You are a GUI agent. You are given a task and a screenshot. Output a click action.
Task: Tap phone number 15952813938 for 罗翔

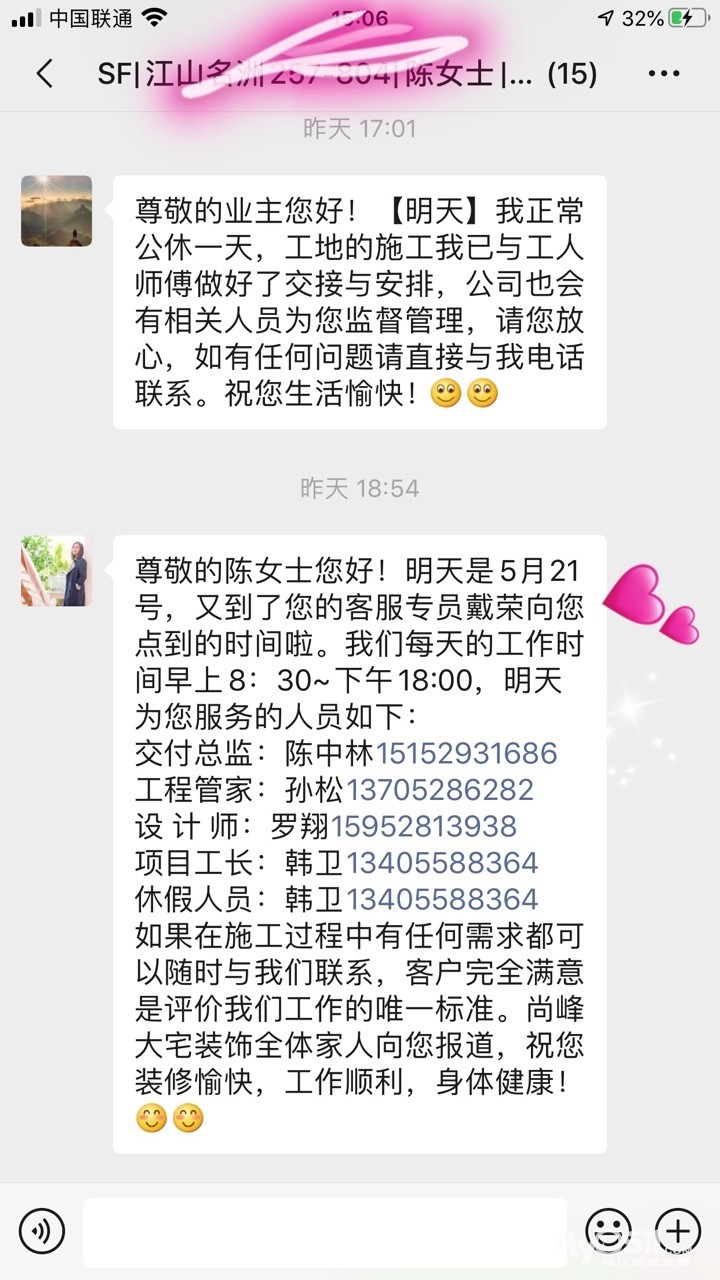coord(424,826)
